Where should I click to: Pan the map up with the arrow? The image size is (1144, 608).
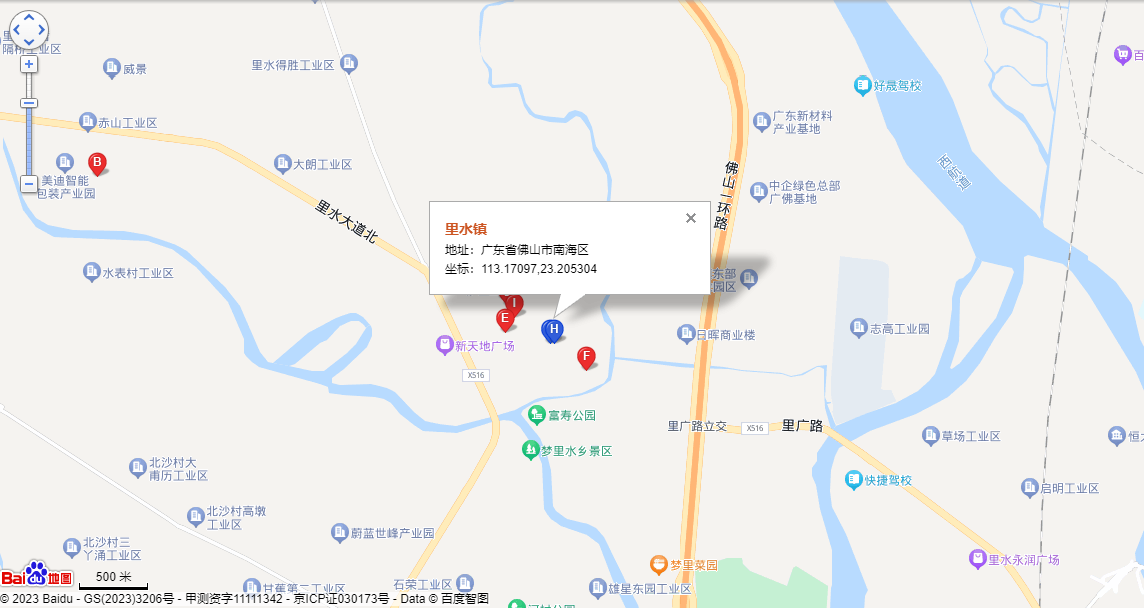29,18
